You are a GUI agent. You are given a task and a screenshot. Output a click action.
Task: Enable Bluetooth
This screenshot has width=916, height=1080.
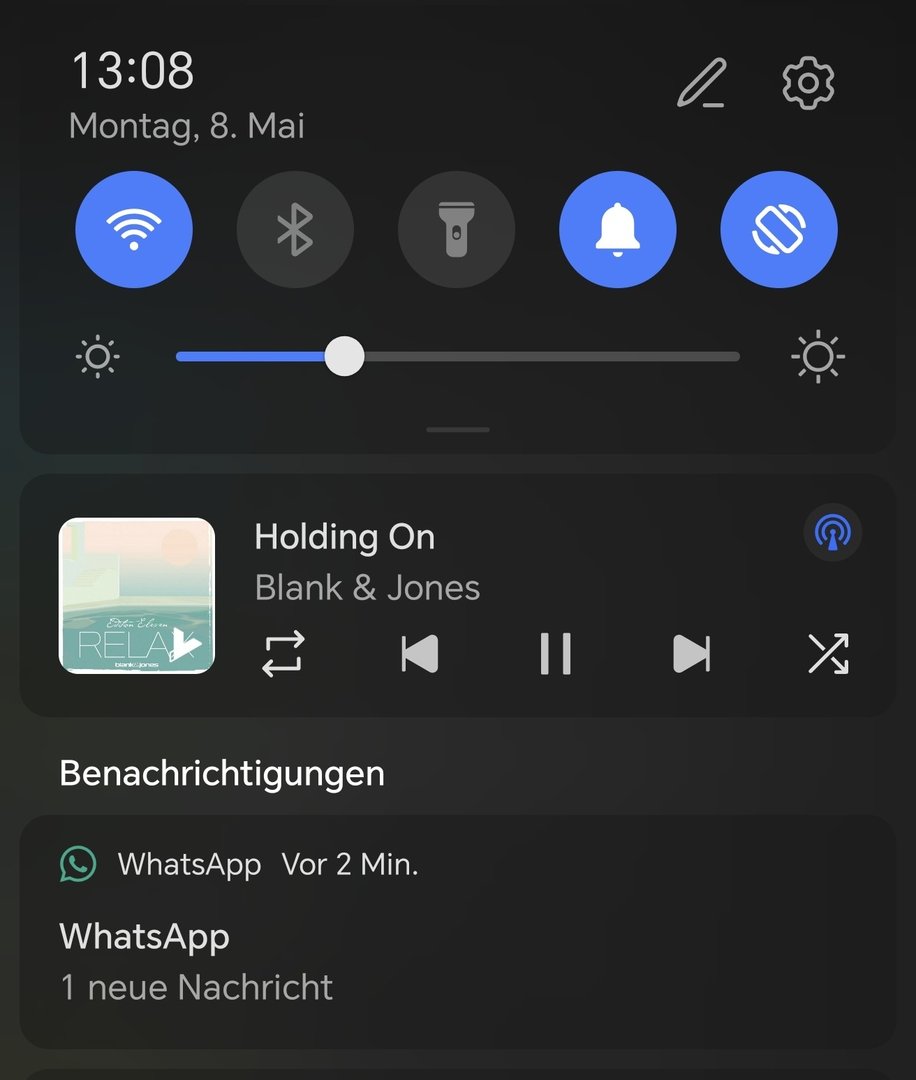pyautogui.click(x=295, y=230)
